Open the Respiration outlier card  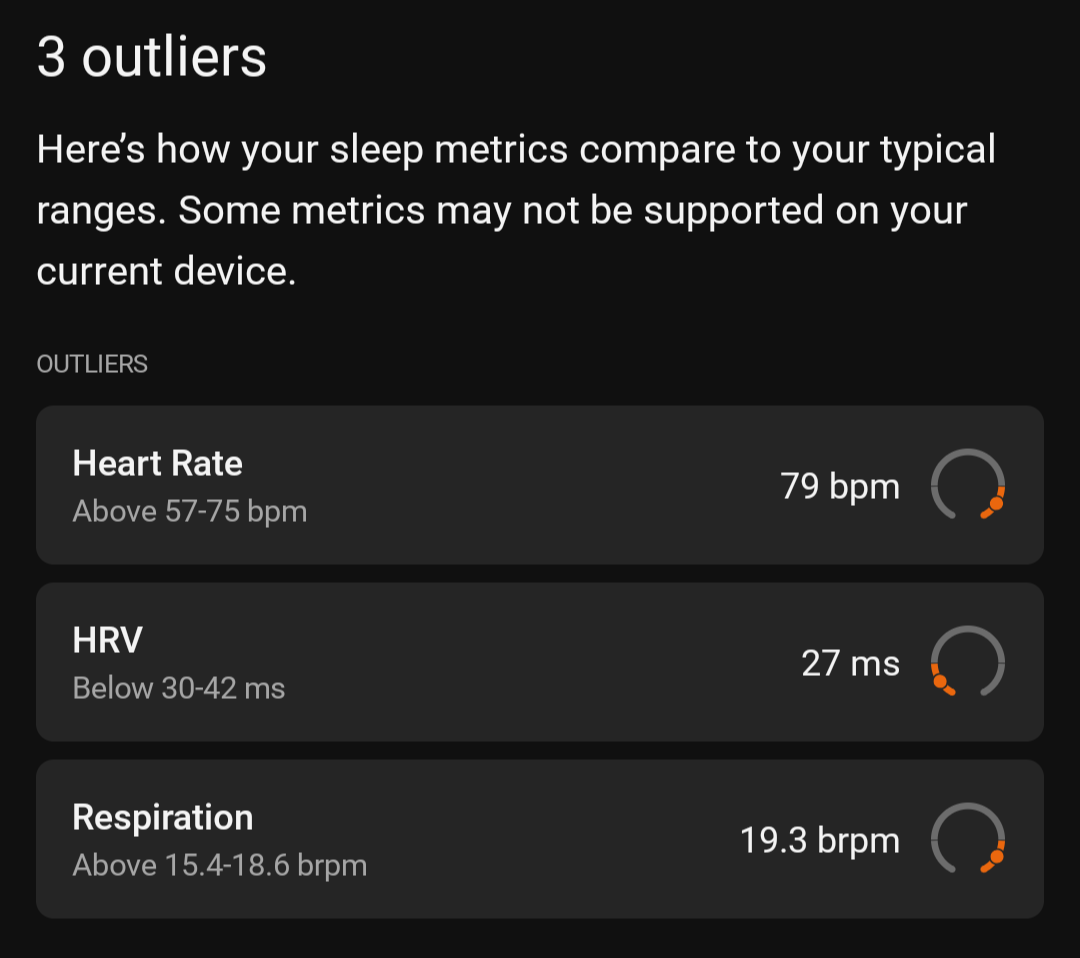tap(539, 839)
